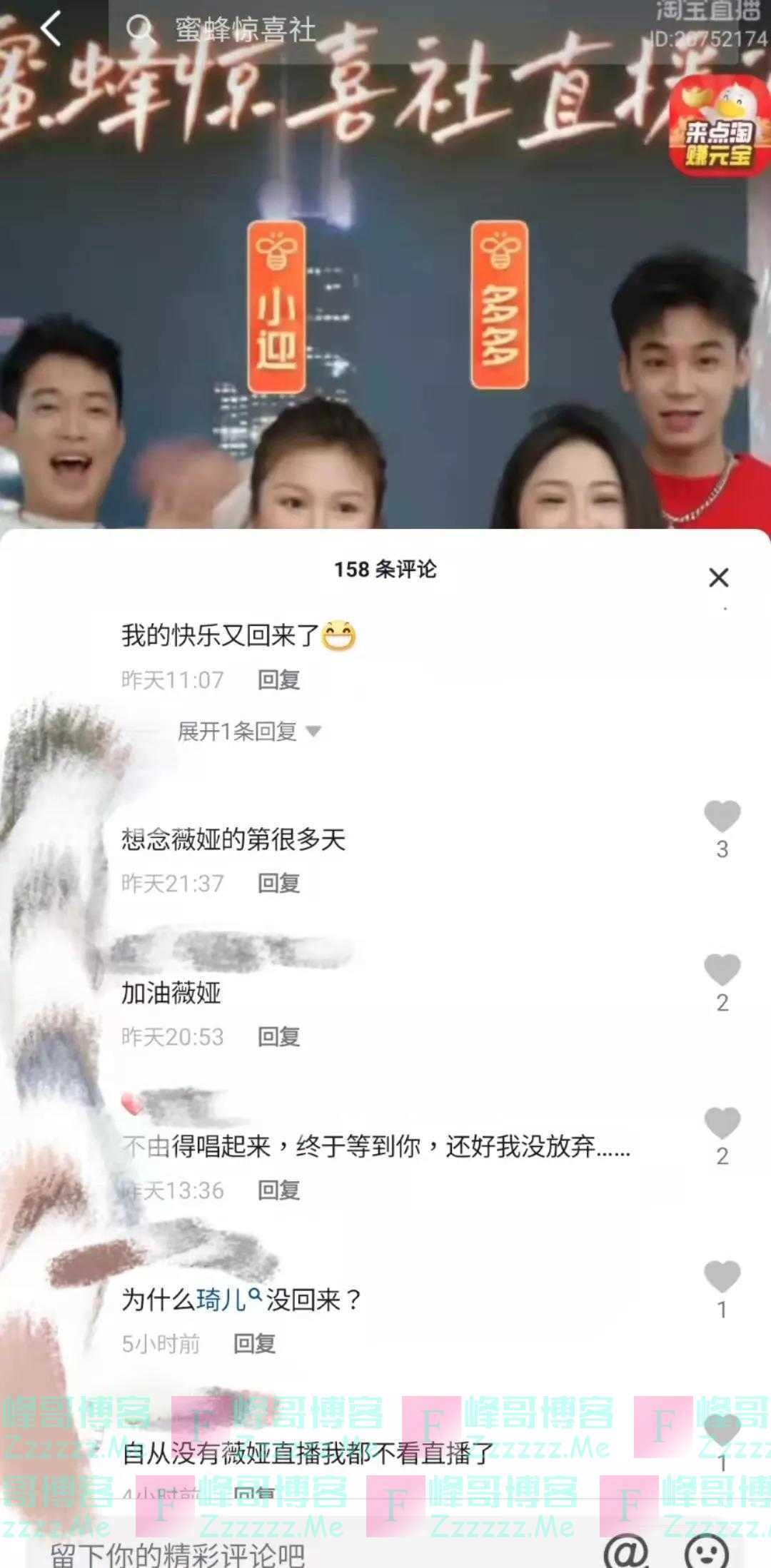Close the 158 条评论 panel

coord(718,577)
